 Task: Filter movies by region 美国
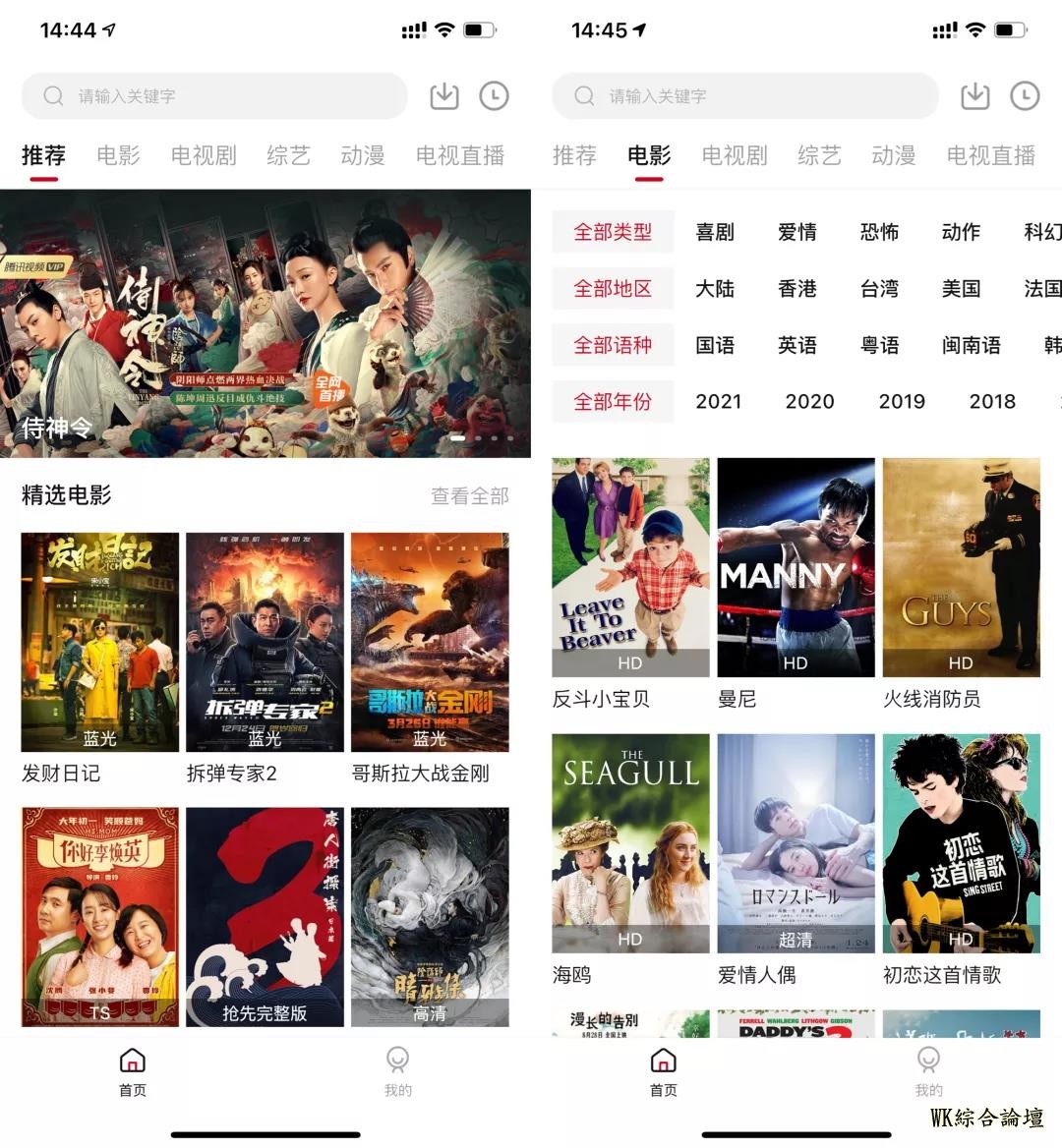[961, 289]
